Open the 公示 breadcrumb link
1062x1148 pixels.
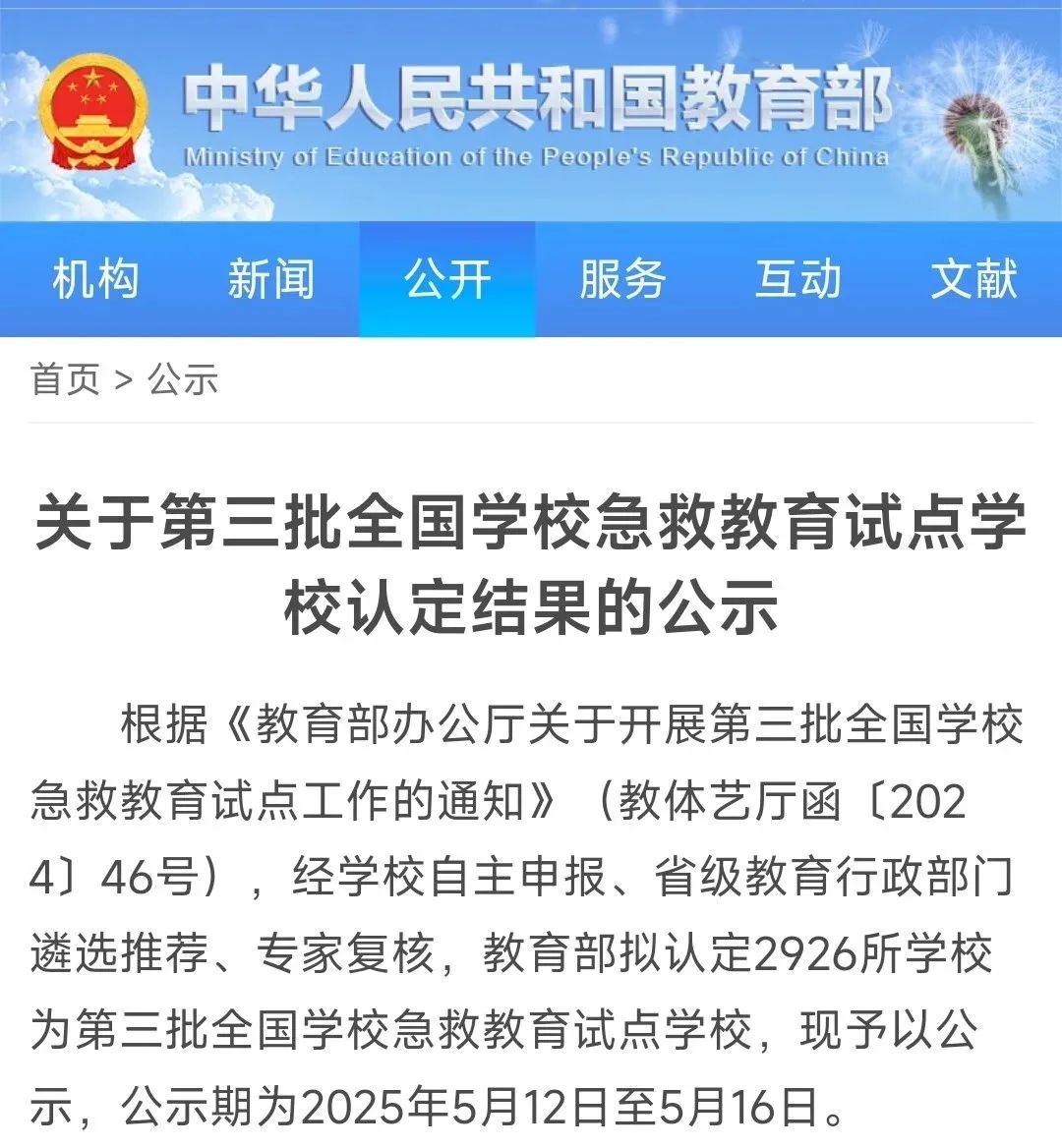point(183,379)
